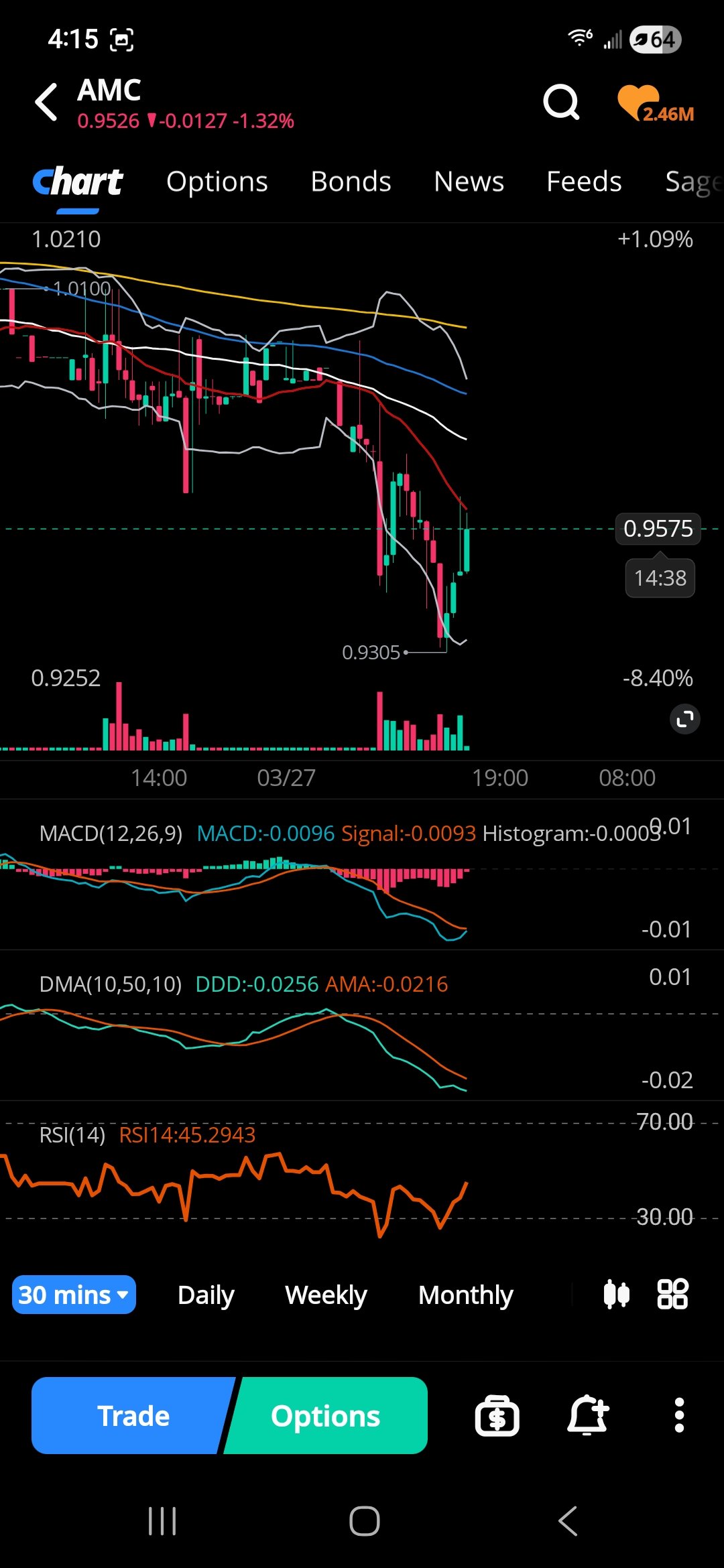724x1568 pixels.
Task: Go to the system home screen
Action: pos(364,1520)
